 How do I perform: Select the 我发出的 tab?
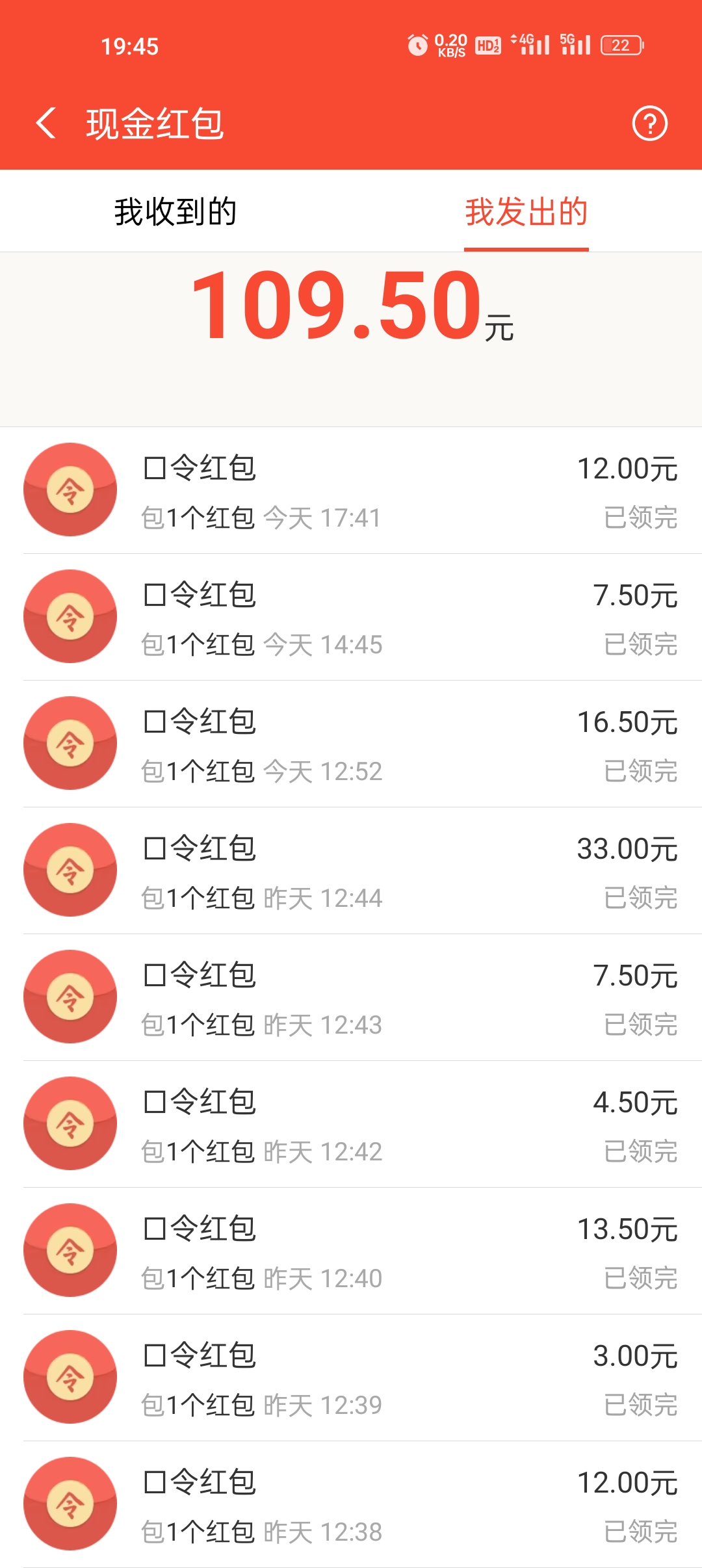pos(526,211)
